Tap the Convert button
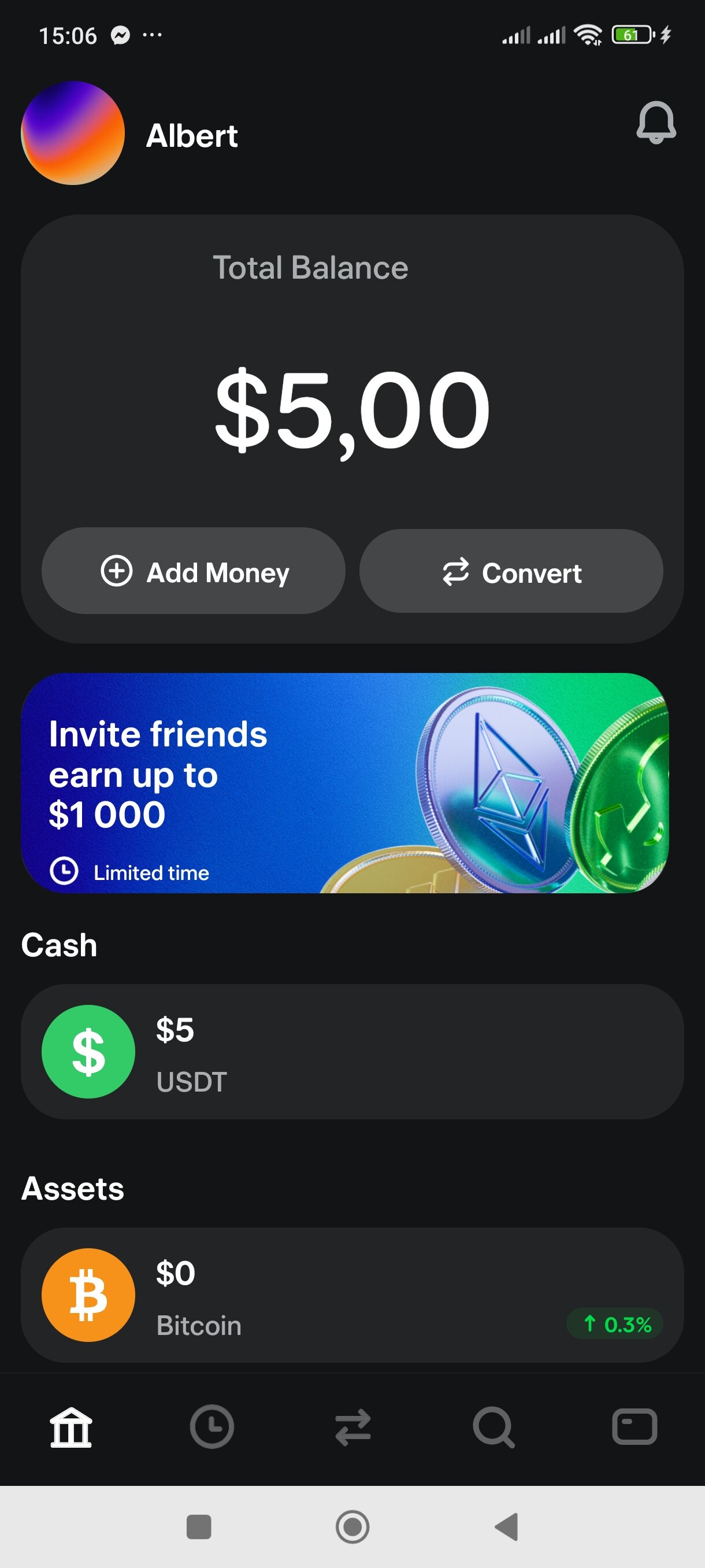 pos(511,571)
